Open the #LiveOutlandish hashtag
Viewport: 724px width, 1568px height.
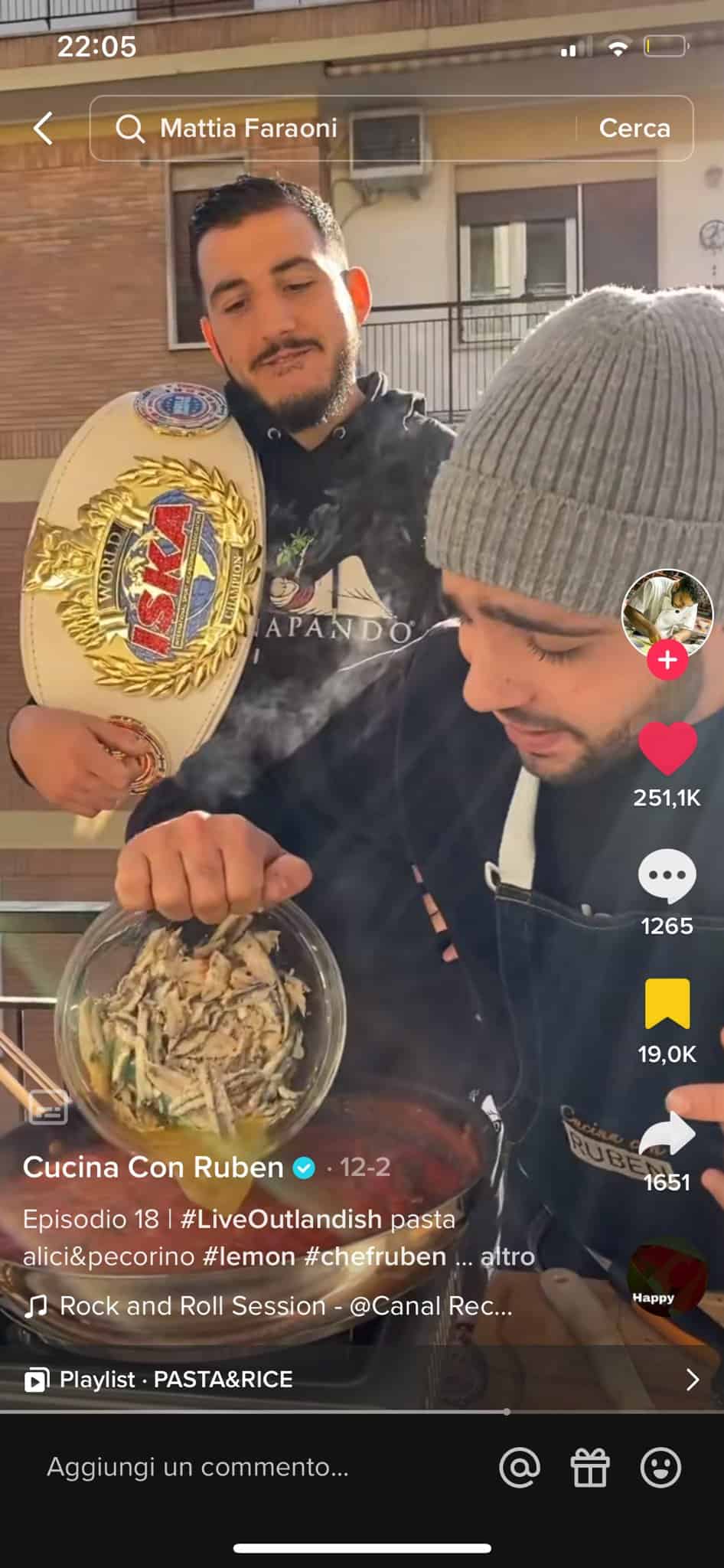[x=280, y=1218]
